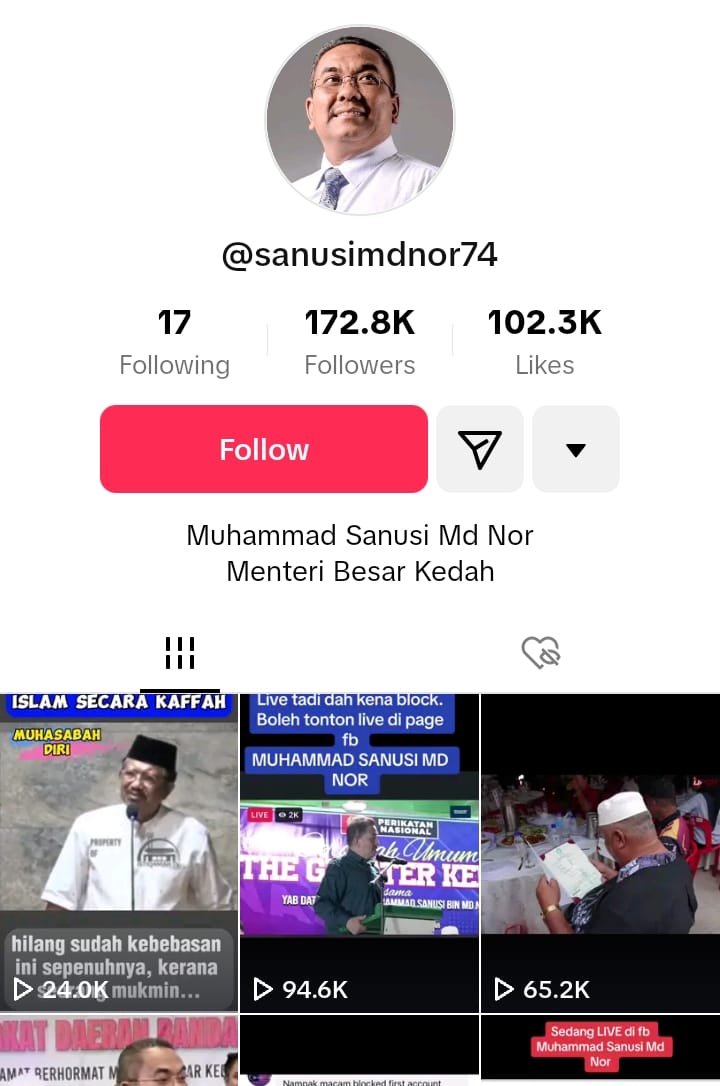Expand the suggested accounts dropdown arrow
The image size is (720, 1086).
tap(576, 449)
